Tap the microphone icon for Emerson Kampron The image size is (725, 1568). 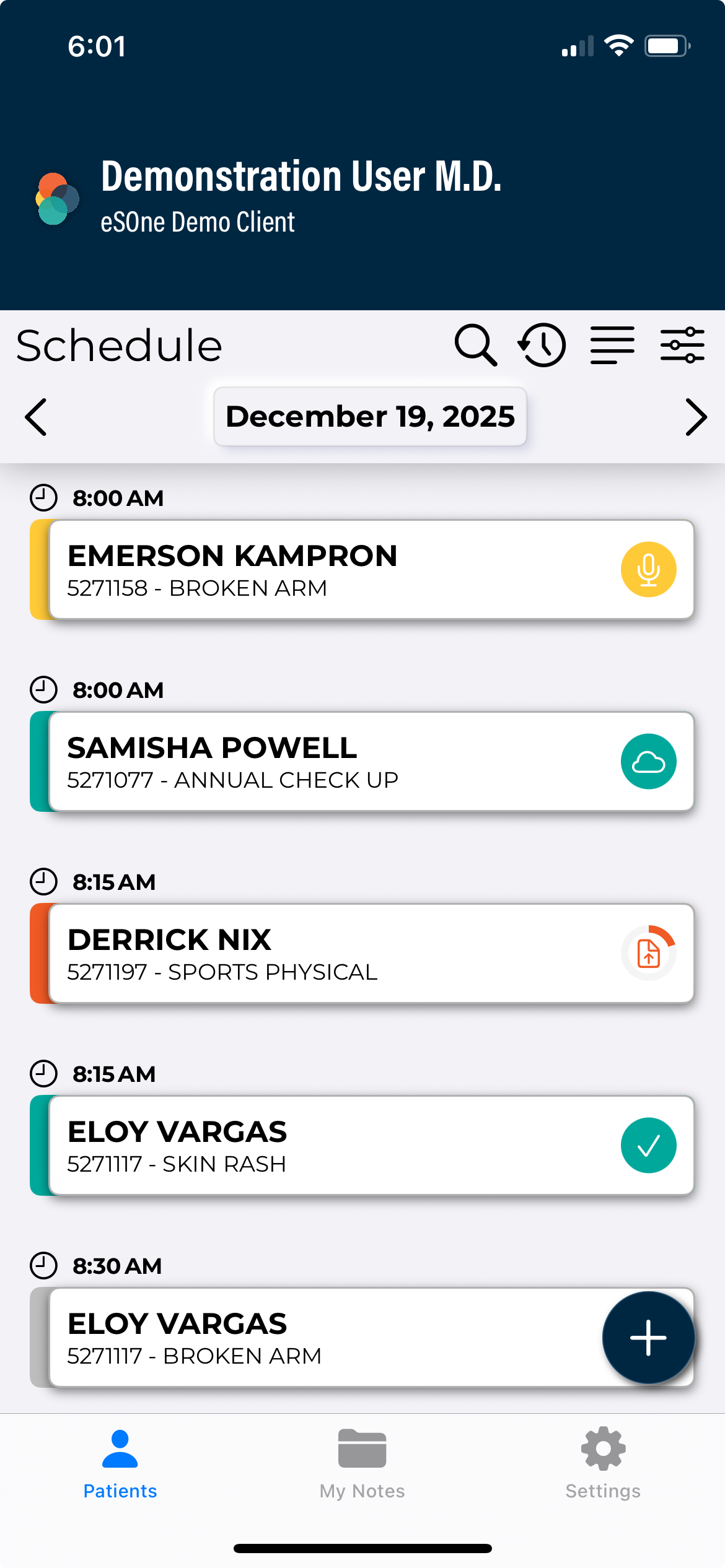coord(648,570)
